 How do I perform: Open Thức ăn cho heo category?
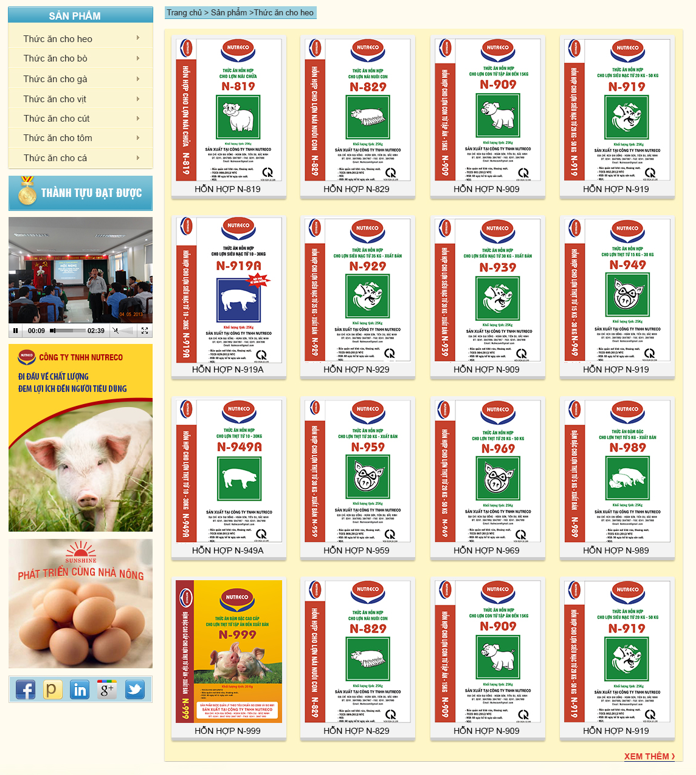[x=58, y=39]
